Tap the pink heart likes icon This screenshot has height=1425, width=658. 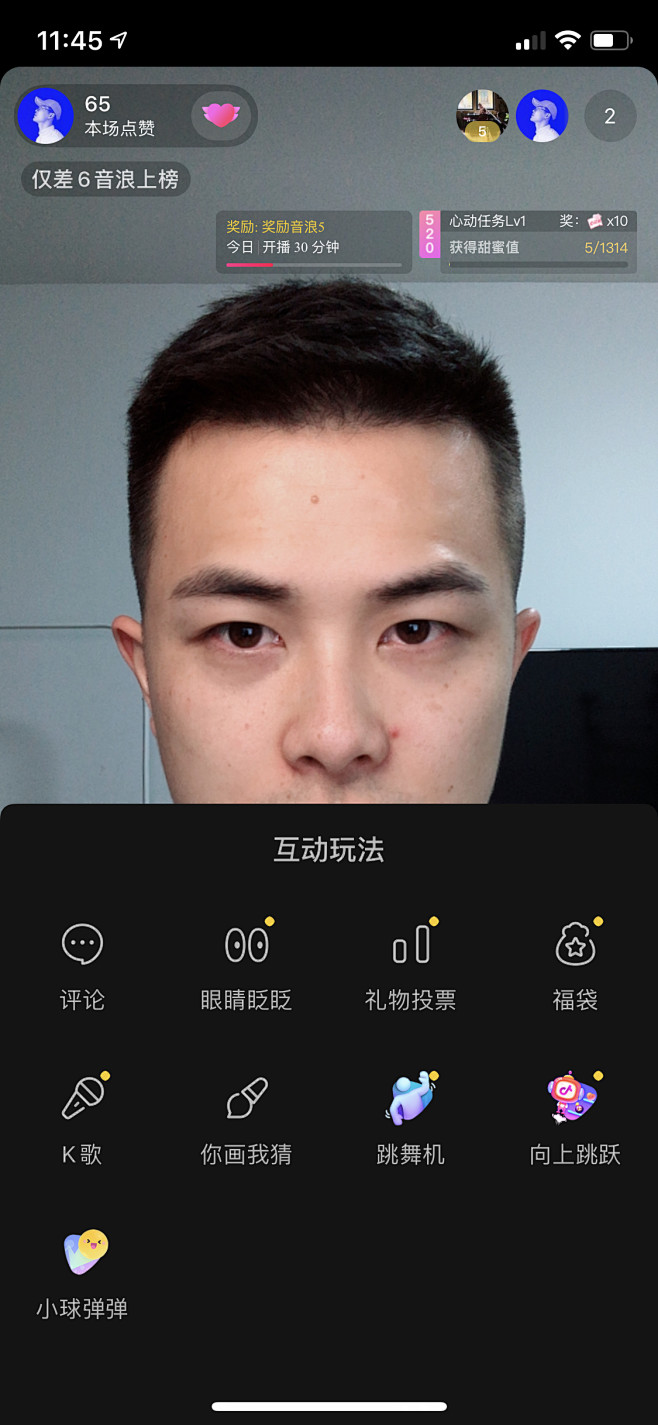click(221, 116)
